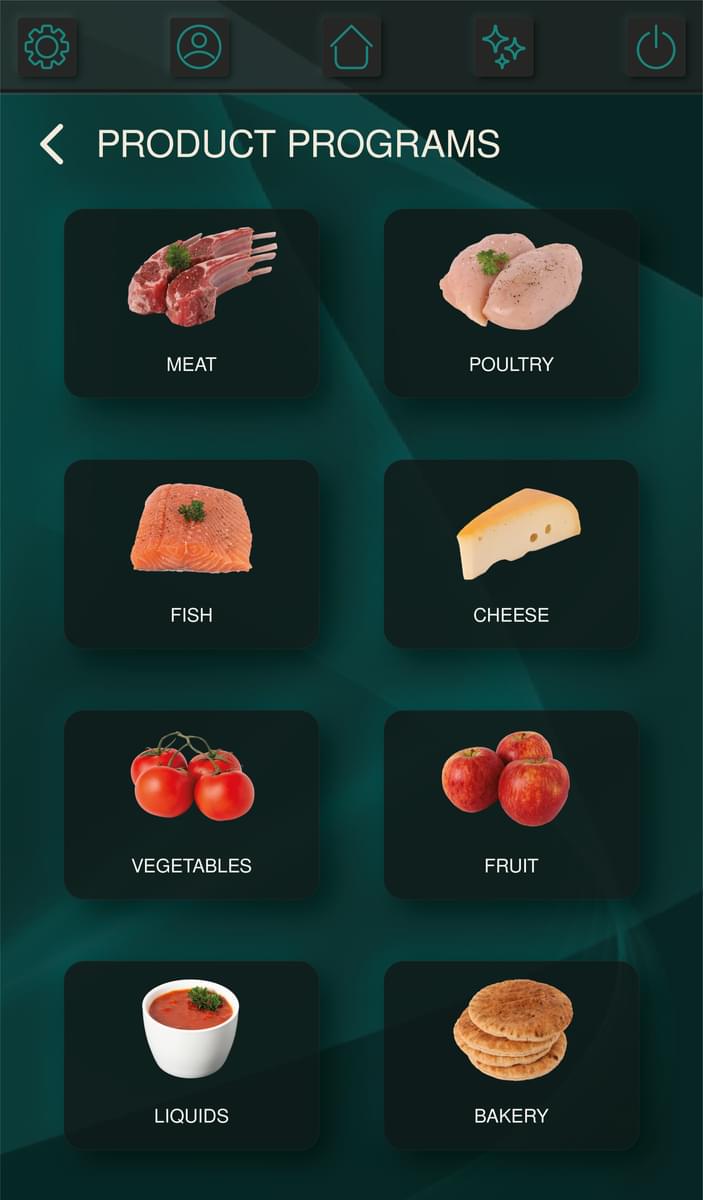This screenshot has width=703, height=1200.
Task: Pick the Fruit program tile
Action: tap(511, 805)
